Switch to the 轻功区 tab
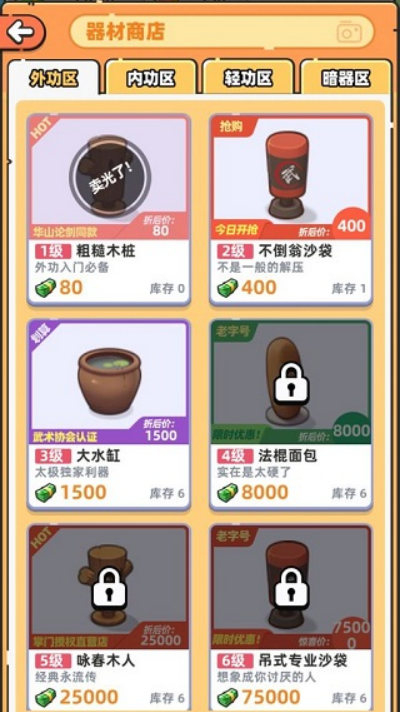 tap(248, 78)
